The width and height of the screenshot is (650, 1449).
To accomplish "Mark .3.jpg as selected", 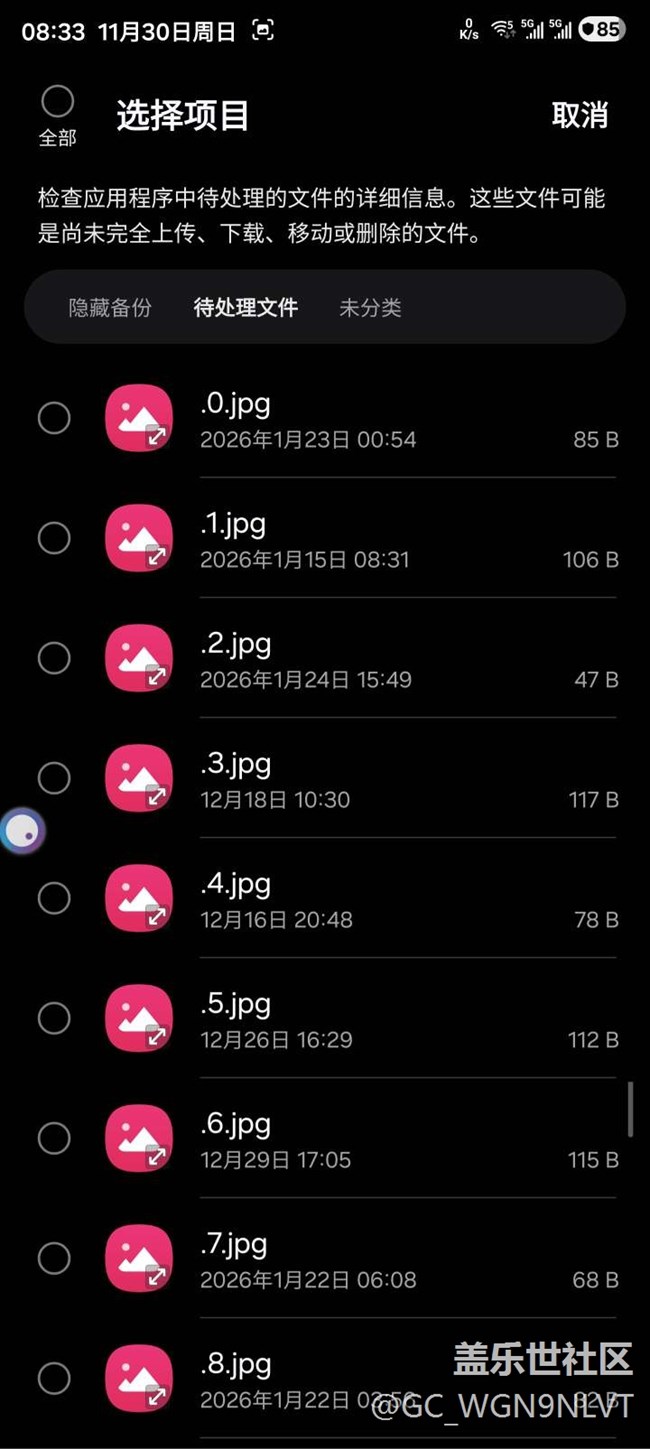I will 54,778.
